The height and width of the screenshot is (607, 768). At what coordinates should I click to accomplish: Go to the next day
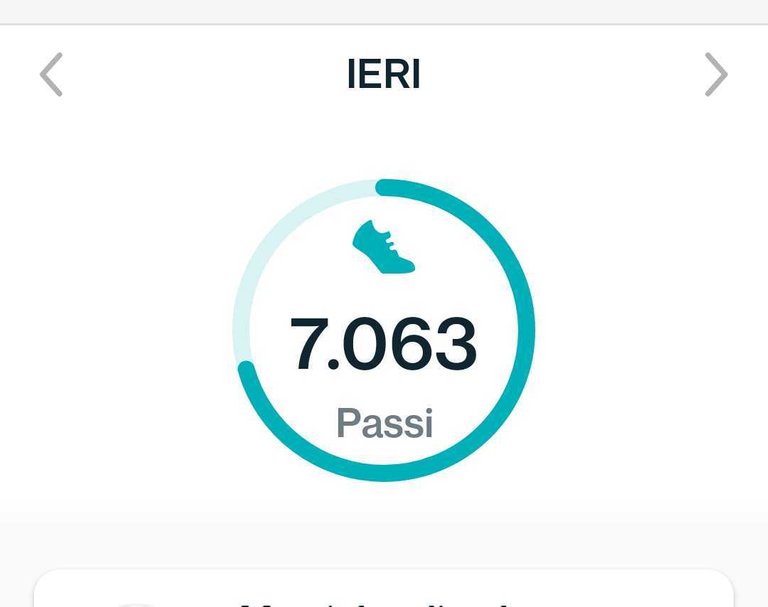(x=715, y=75)
